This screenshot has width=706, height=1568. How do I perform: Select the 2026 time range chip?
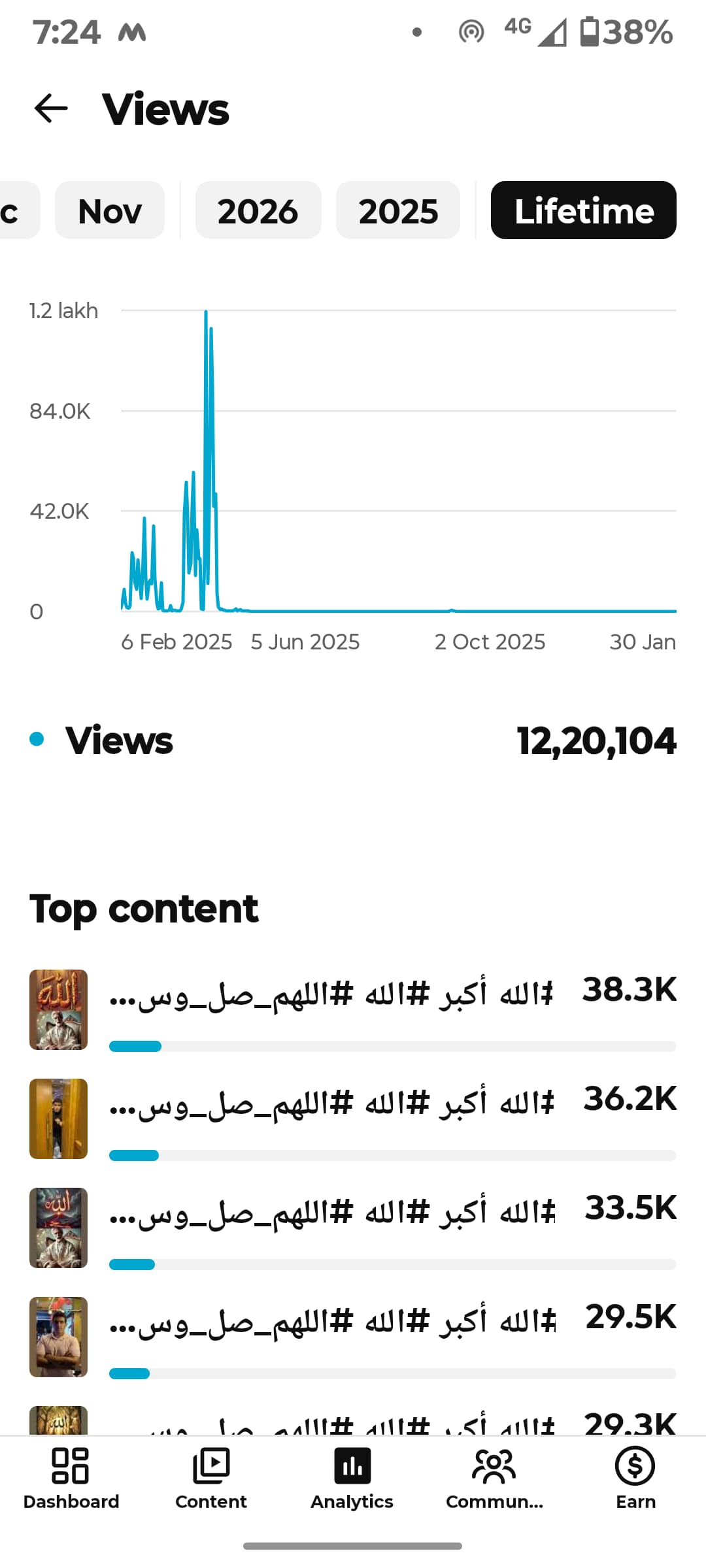click(258, 211)
